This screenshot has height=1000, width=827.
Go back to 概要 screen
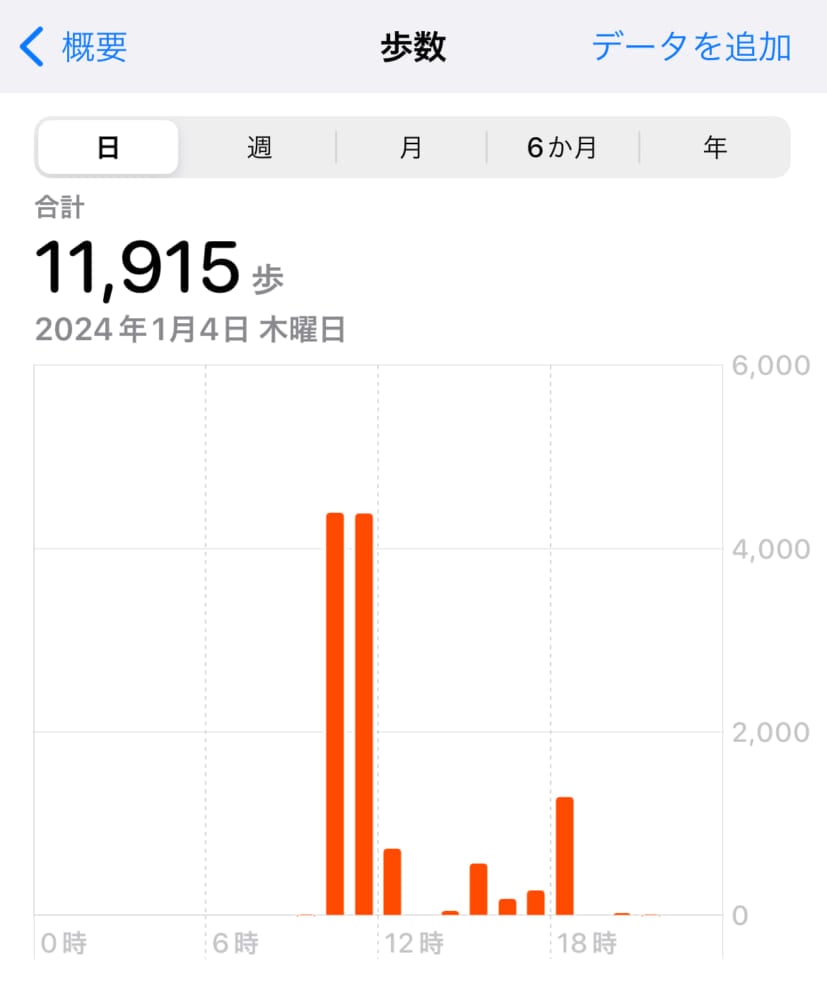(75, 47)
